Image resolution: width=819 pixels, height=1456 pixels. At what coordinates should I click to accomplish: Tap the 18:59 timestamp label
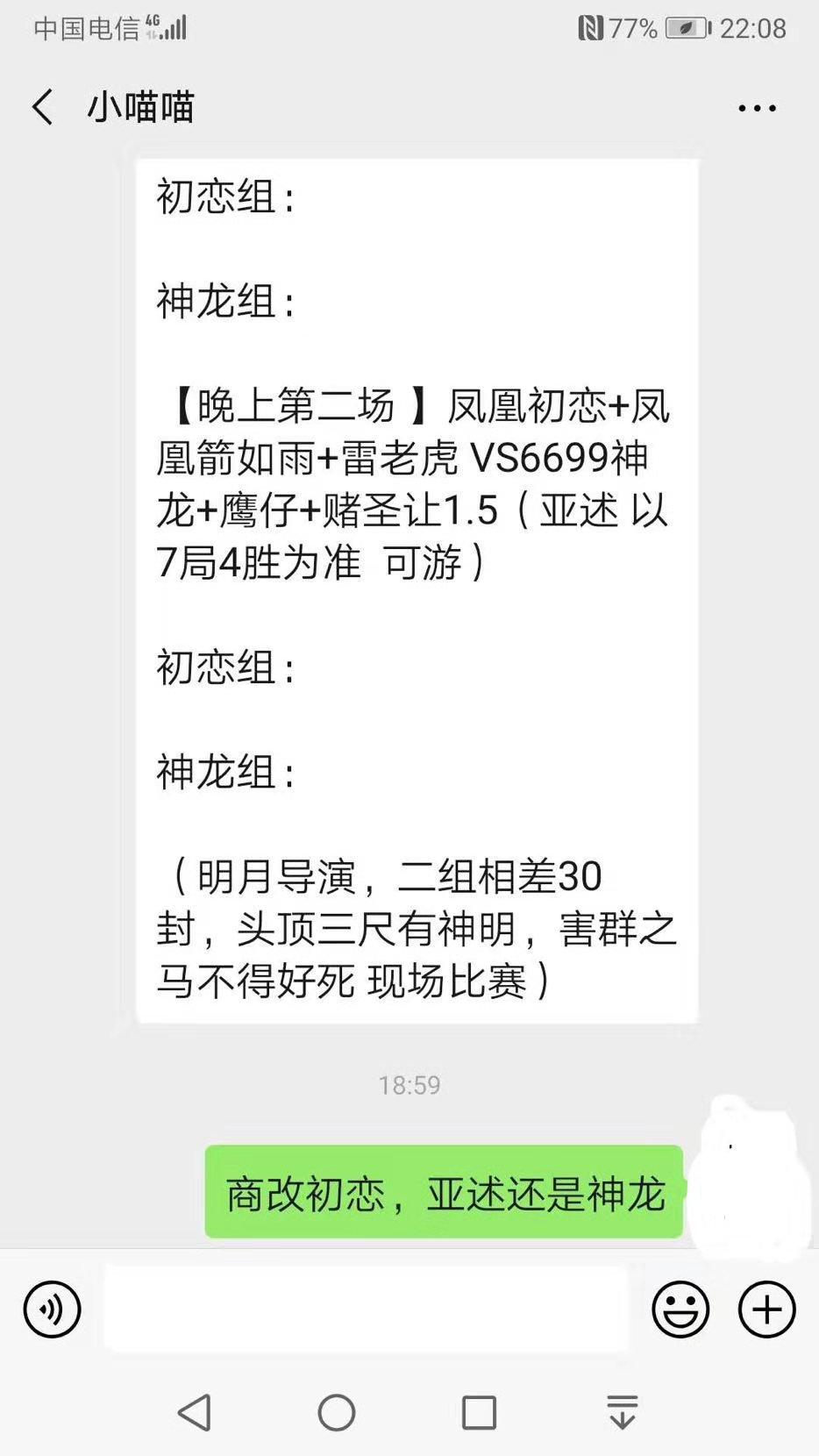409,1085
